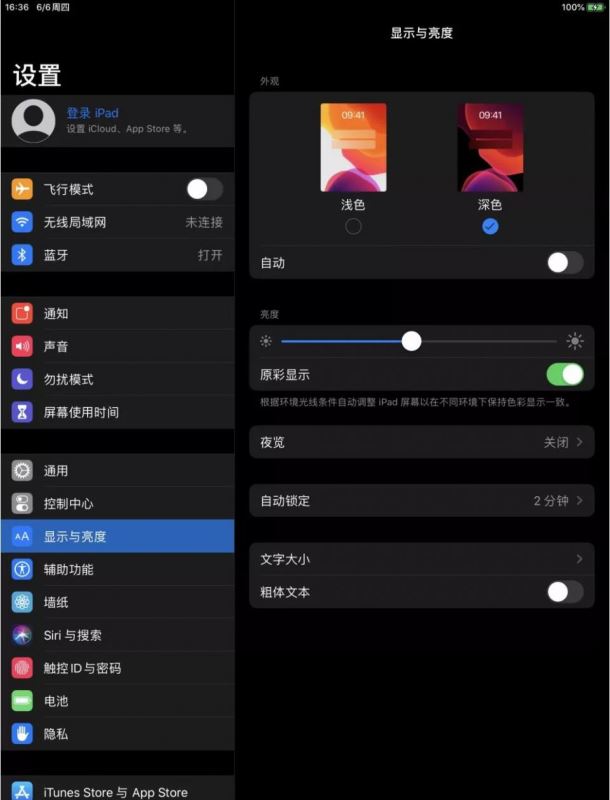
Task: Open 自动锁定 time options
Action: click(421, 500)
